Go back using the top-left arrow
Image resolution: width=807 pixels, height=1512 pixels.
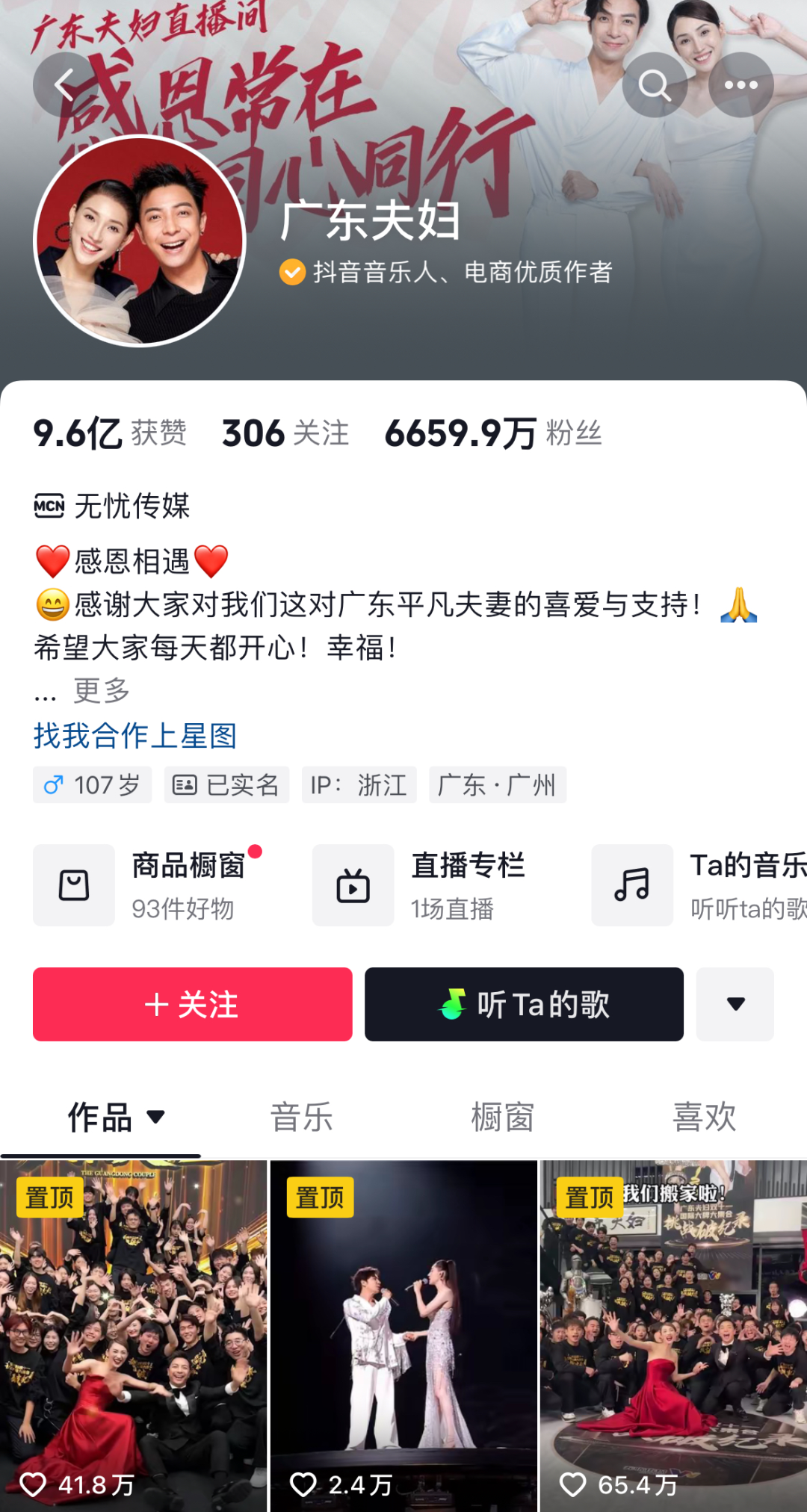[x=65, y=85]
